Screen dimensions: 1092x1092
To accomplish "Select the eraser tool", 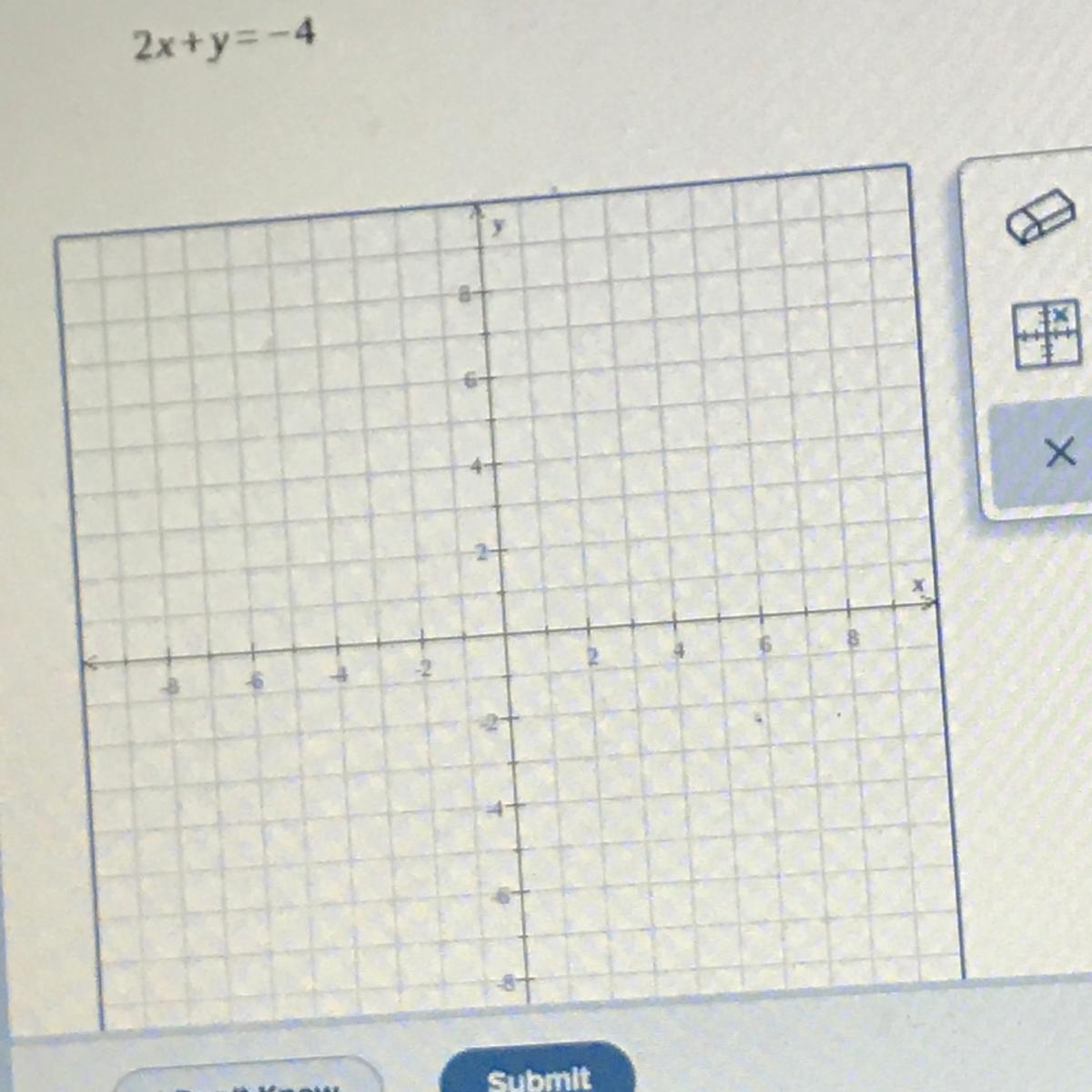I will pyautogui.click(x=1040, y=218).
